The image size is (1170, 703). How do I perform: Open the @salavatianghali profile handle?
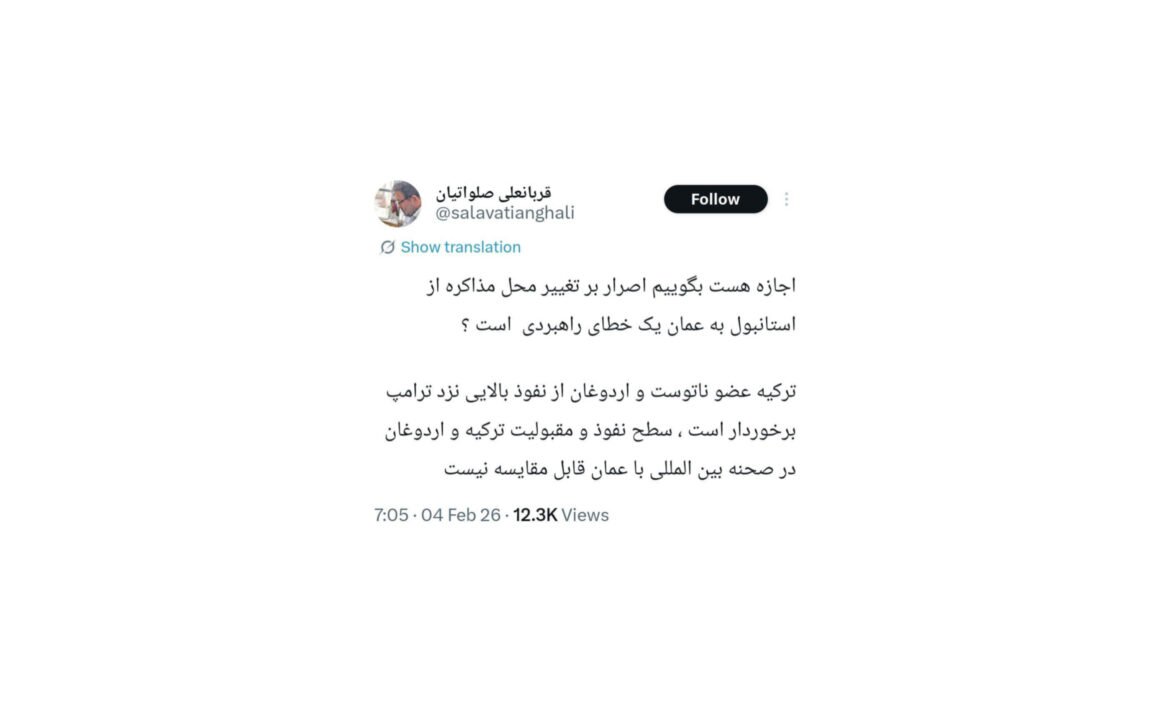pos(504,212)
